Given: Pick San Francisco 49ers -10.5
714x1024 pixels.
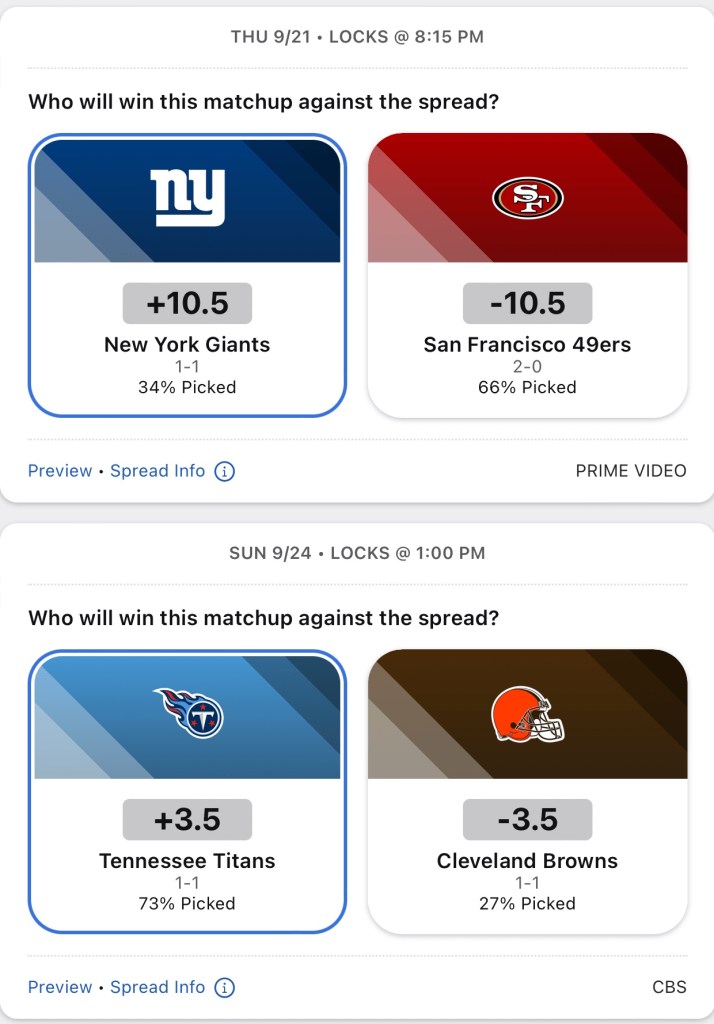Looking at the screenshot, I should [527, 275].
